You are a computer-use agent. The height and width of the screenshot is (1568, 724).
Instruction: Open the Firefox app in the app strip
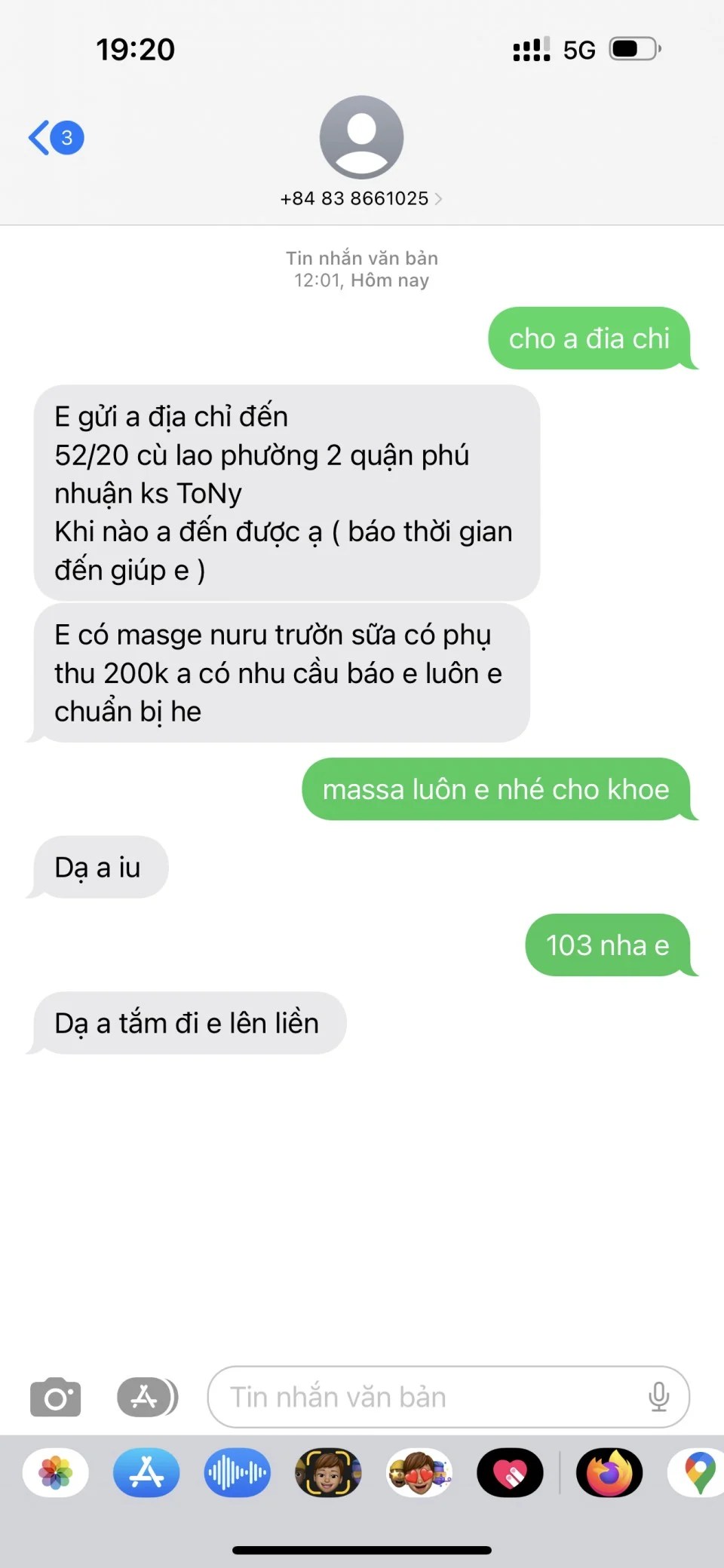pyautogui.click(x=609, y=1472)
